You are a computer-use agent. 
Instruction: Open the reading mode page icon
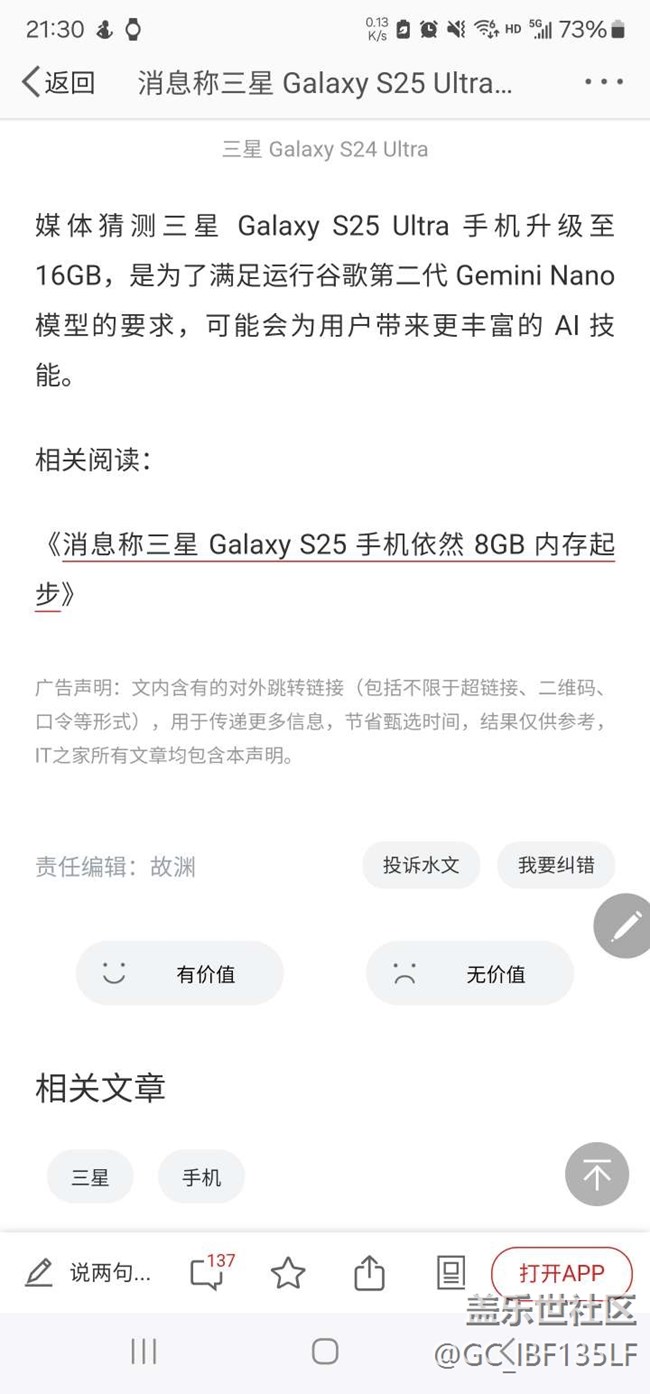(451, 1273)
